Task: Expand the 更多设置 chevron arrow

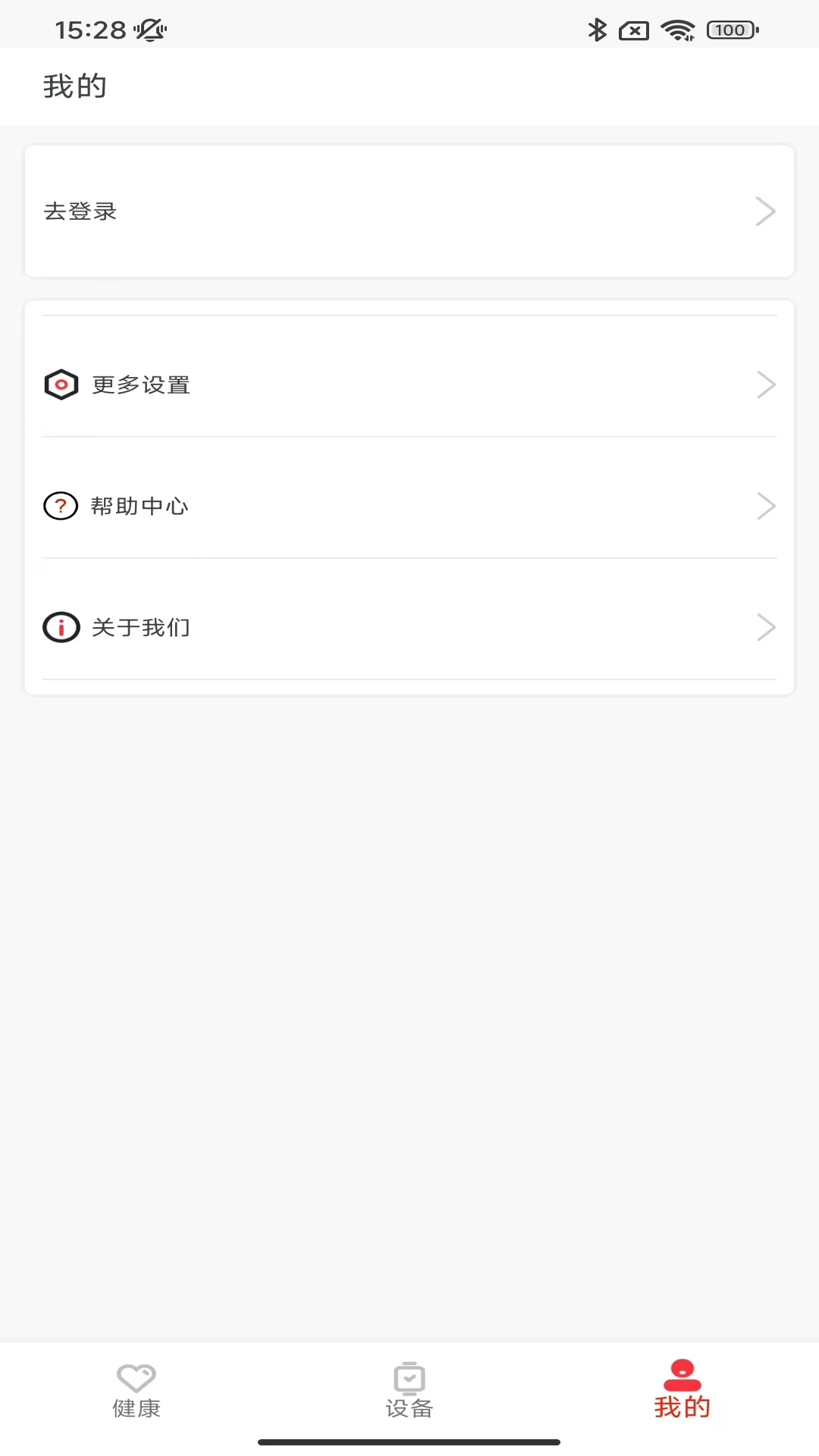Action: (x=765, y=384)
